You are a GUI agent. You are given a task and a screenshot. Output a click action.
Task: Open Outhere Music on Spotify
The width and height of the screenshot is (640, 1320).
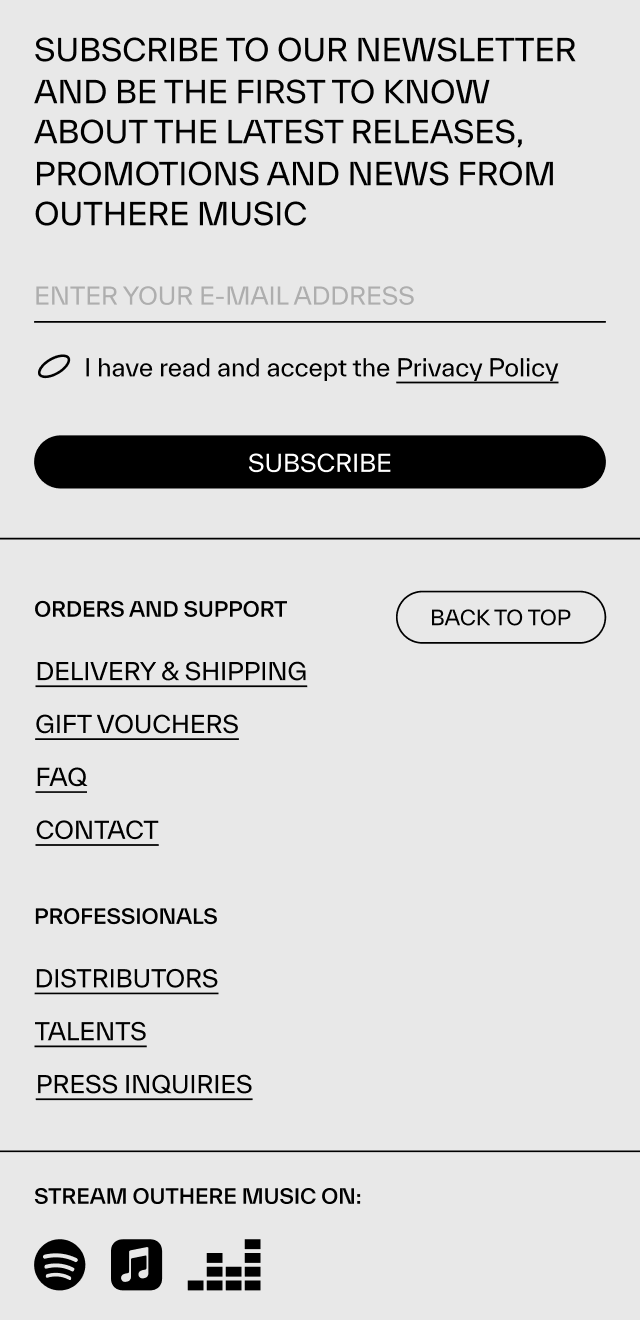coord(60,1264)
